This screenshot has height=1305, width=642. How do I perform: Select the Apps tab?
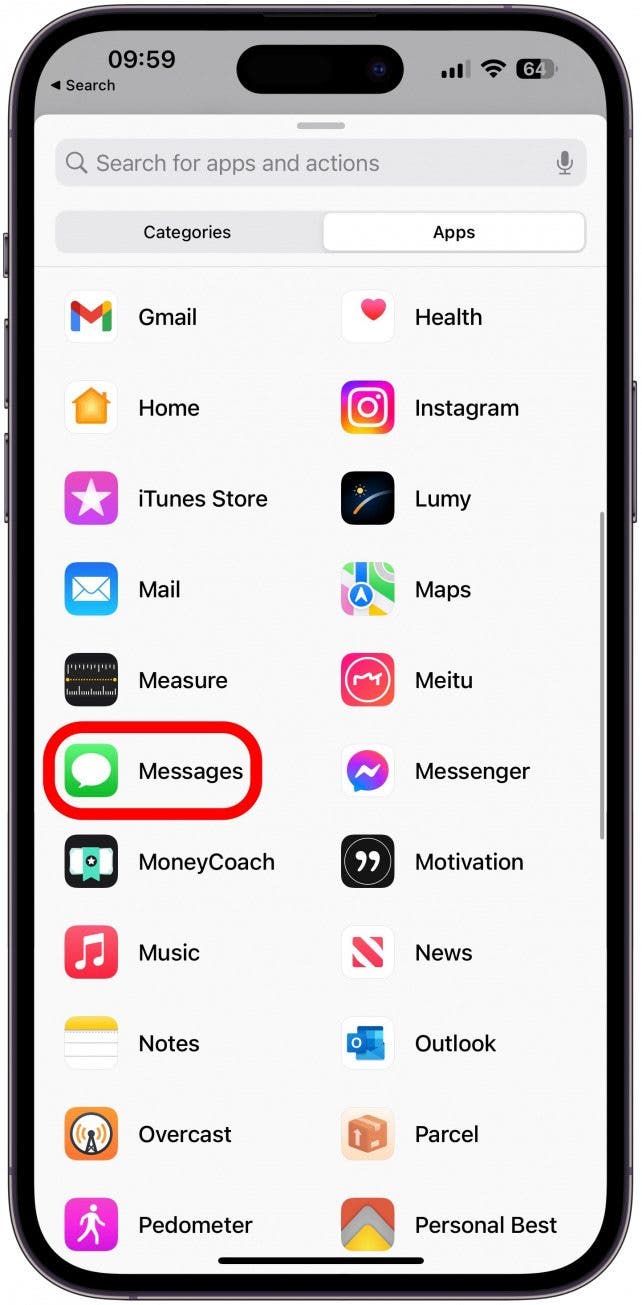(453, 232)
